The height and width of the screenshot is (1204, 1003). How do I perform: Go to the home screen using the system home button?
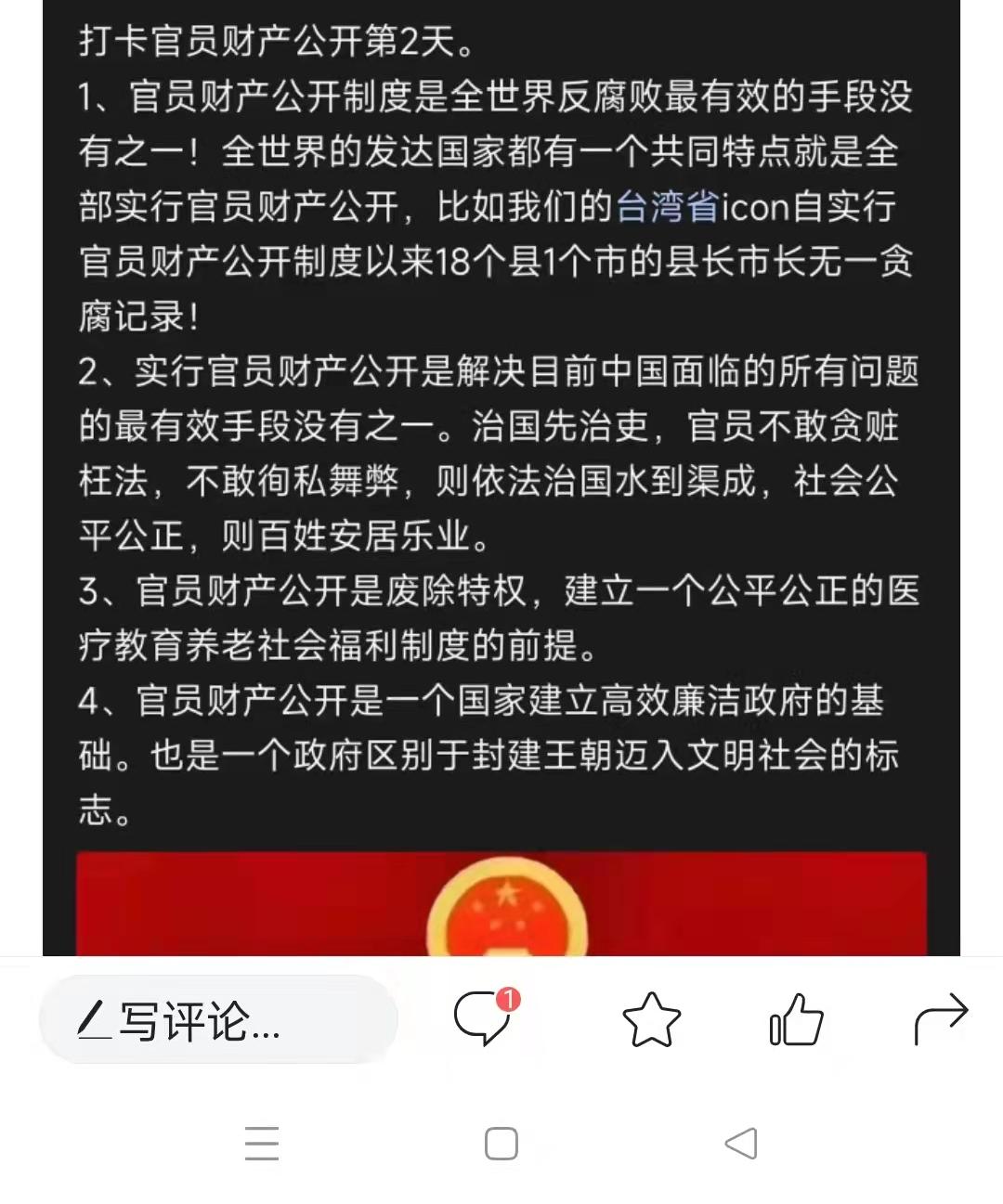pyautogui.click(x=501, y=1144)
